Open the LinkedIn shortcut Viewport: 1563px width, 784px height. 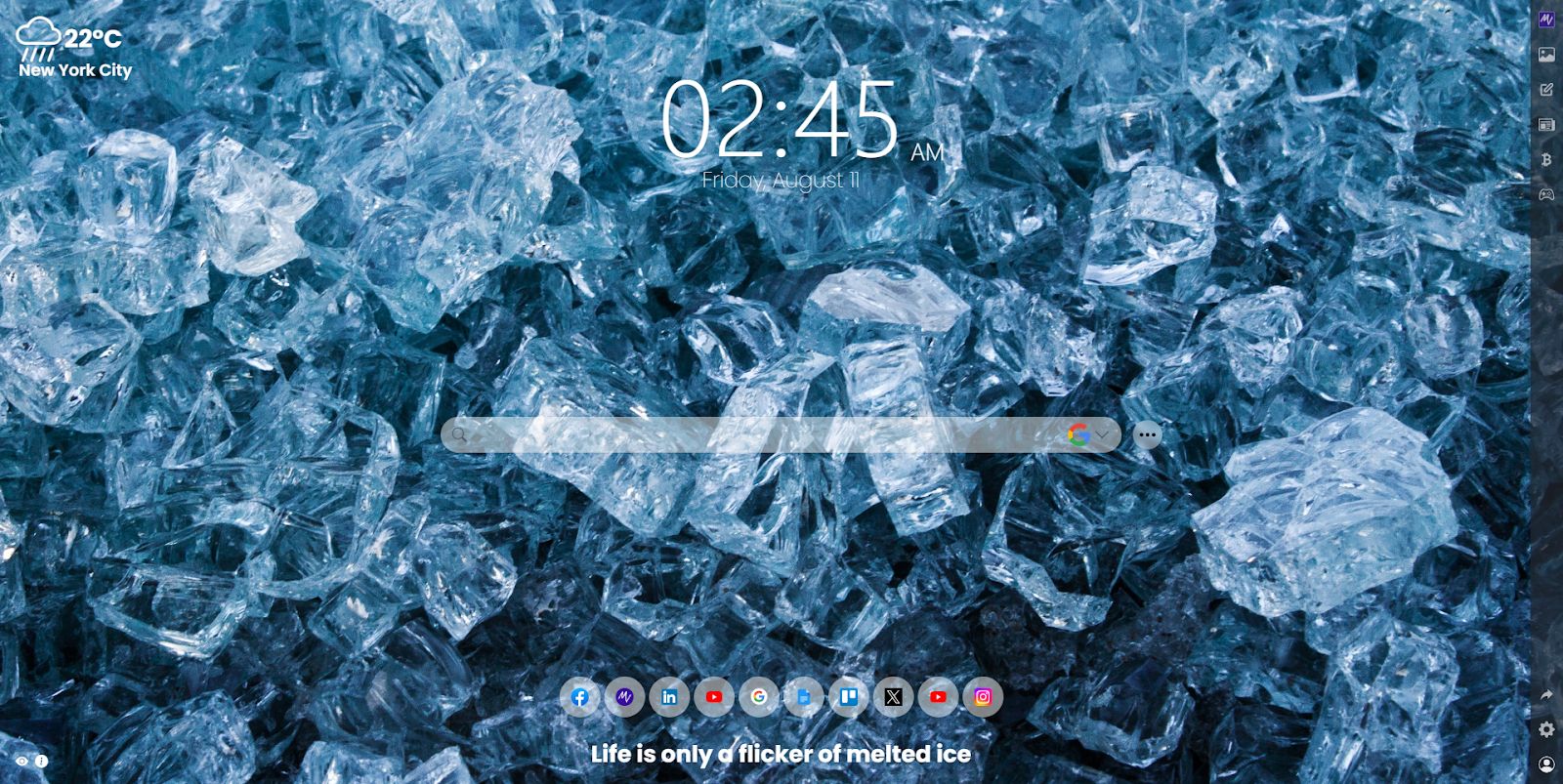pos(669,697)
